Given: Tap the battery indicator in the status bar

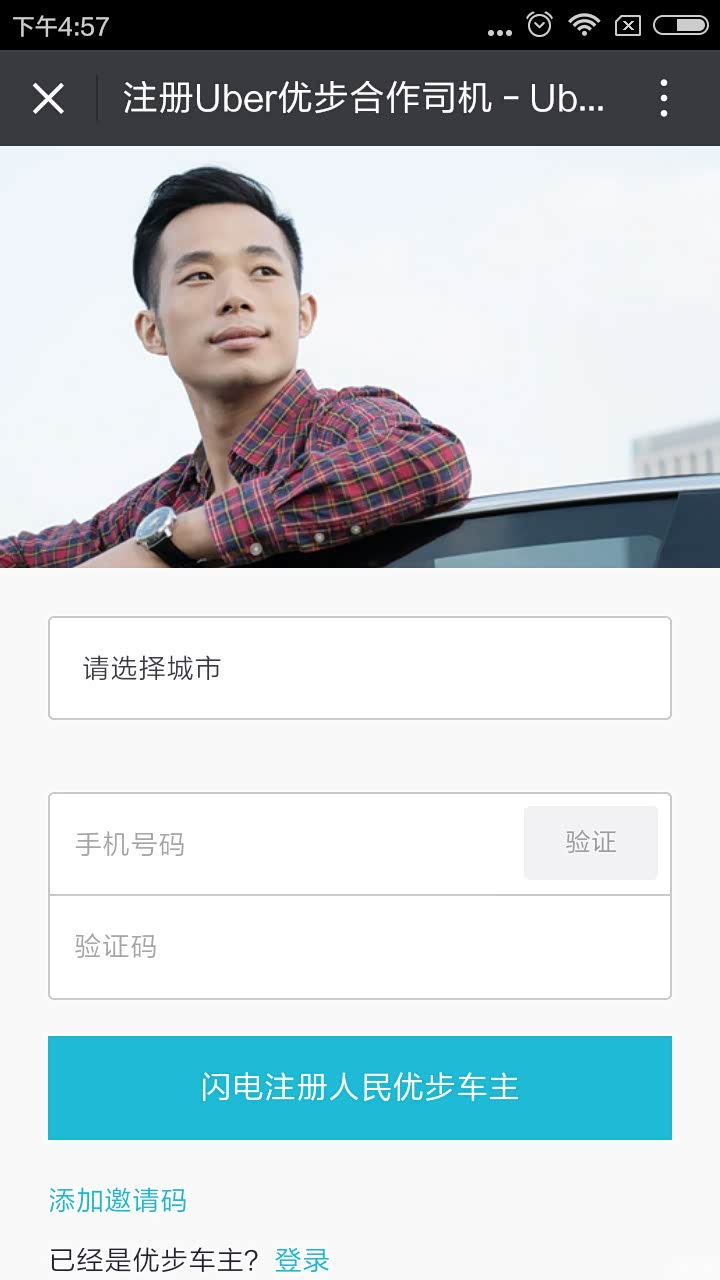Looking at the screenshot, I should [x=682, y=24].
